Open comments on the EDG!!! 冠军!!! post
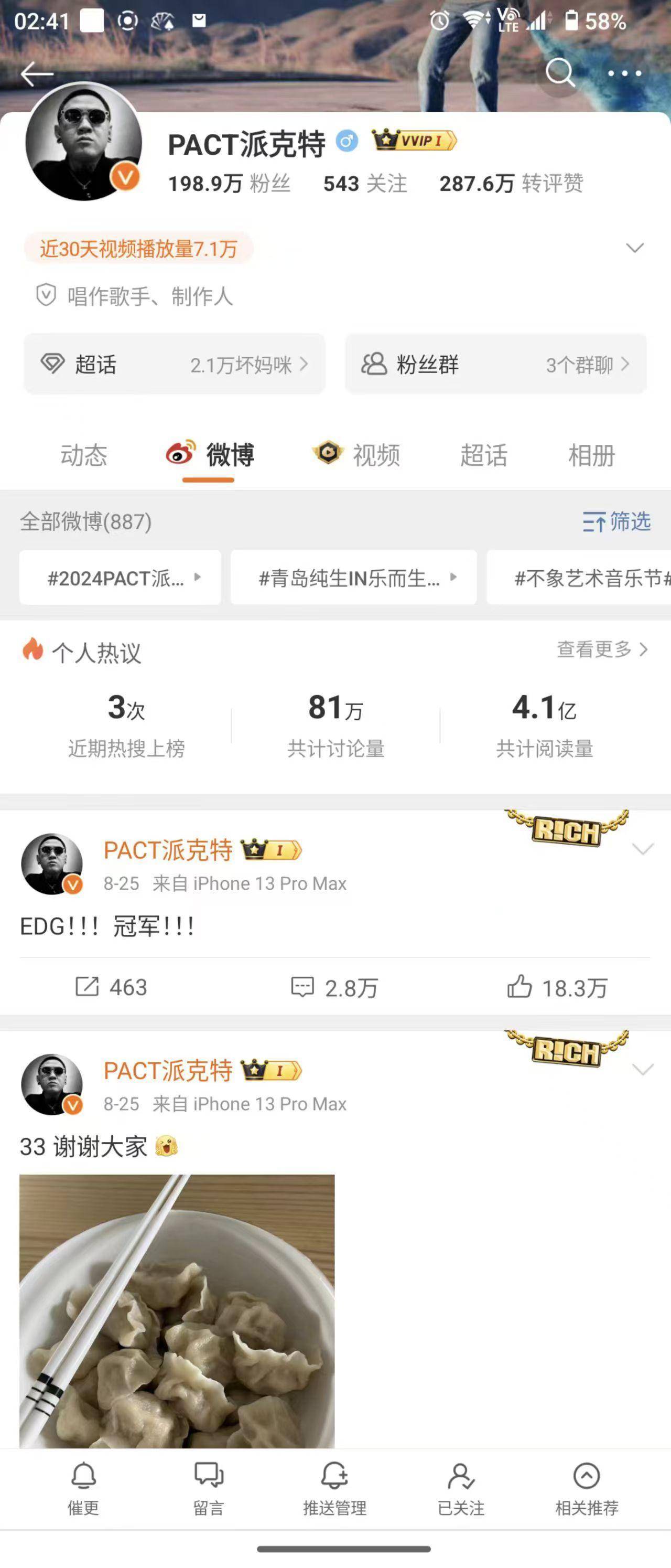Viewport: 671px width, 1568px height. point(334,987)
